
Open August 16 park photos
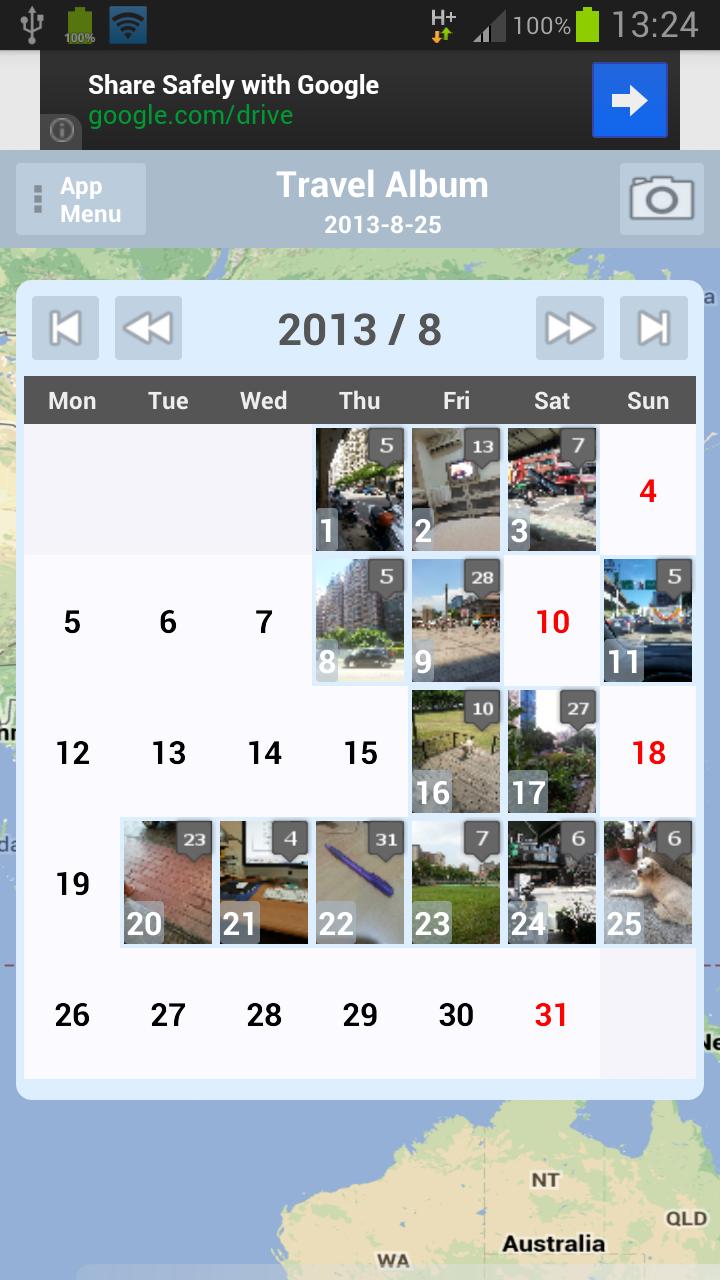point(455,750)
